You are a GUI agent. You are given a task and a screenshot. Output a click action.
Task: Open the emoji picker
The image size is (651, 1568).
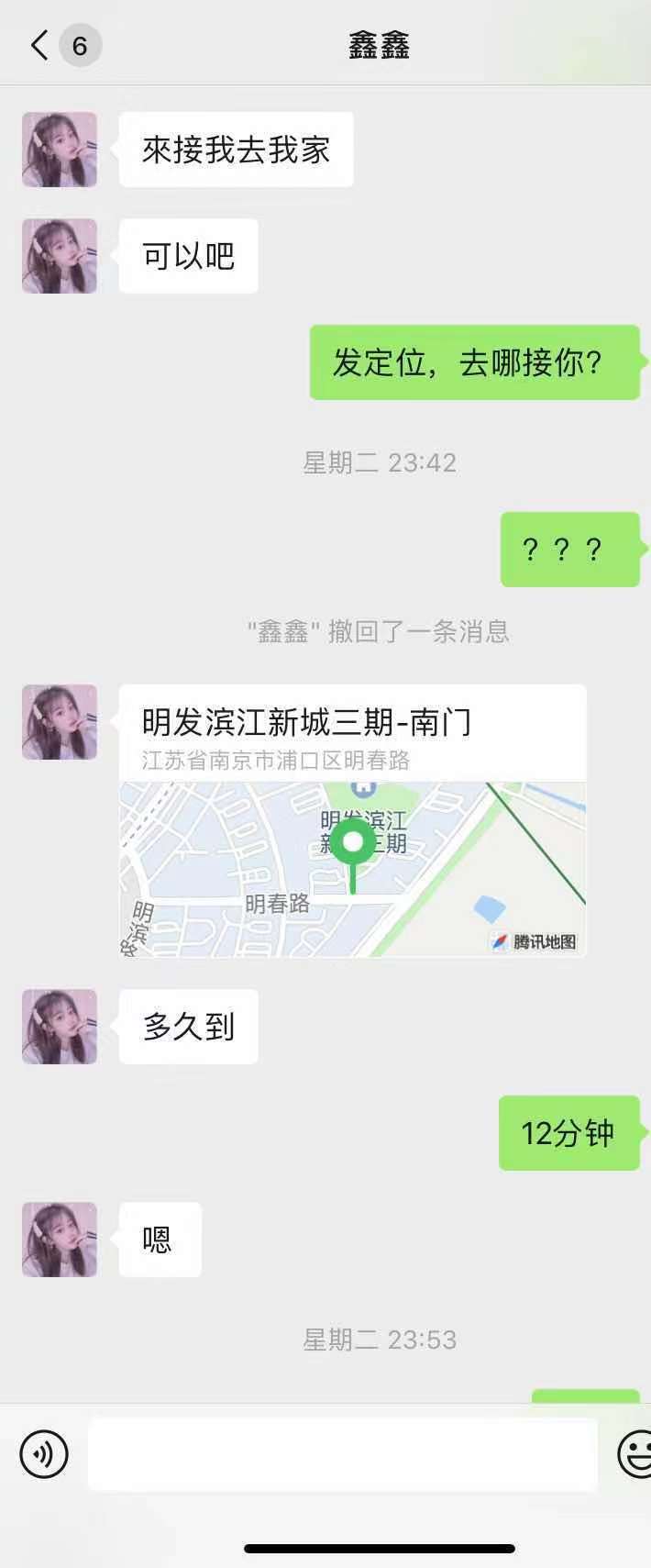pyautogui.click(x=635, y=1454)
